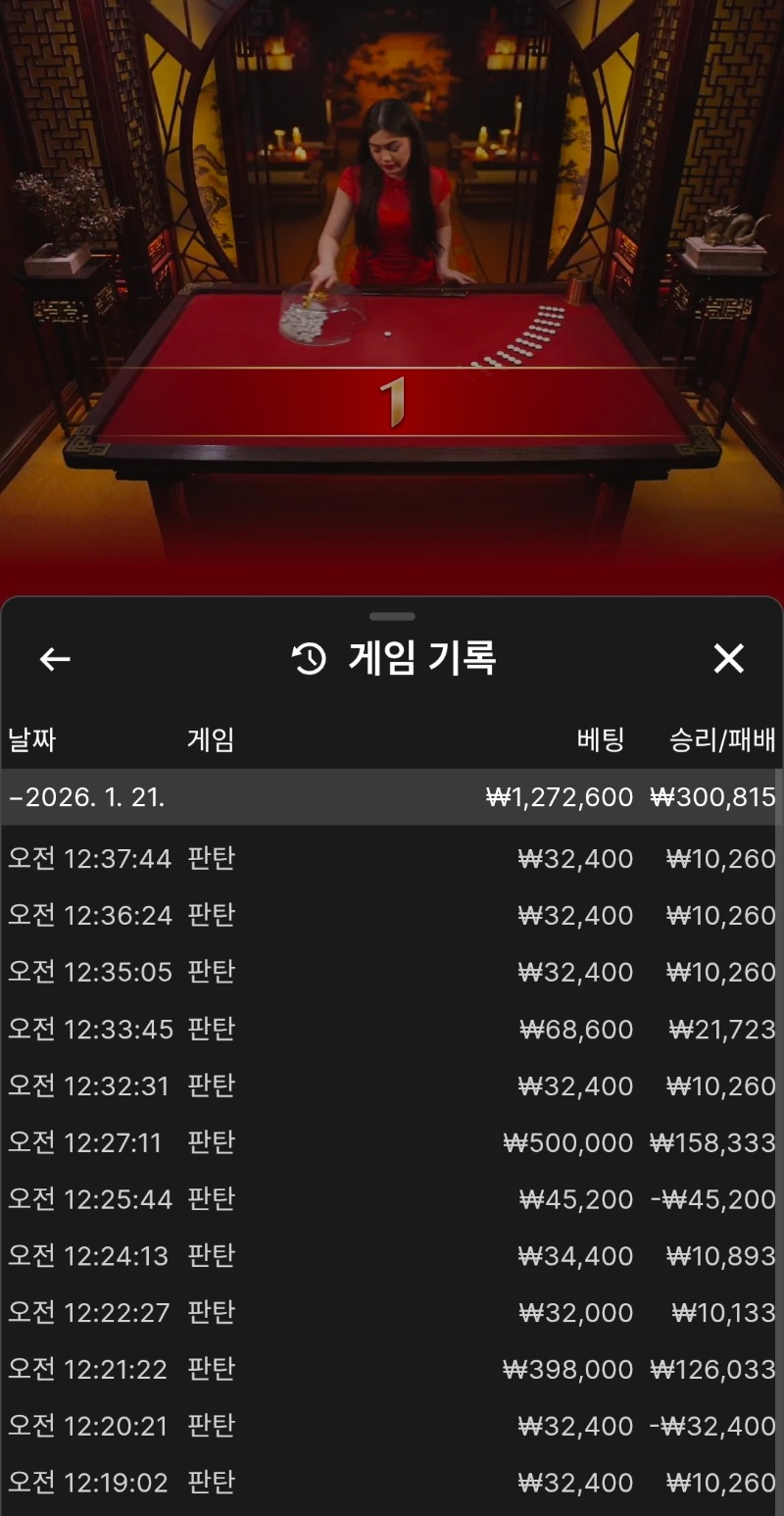Click the back arrow to return
Image resolution: width=784 pixels, height=1516 pixels.
[x=55, y=660]
